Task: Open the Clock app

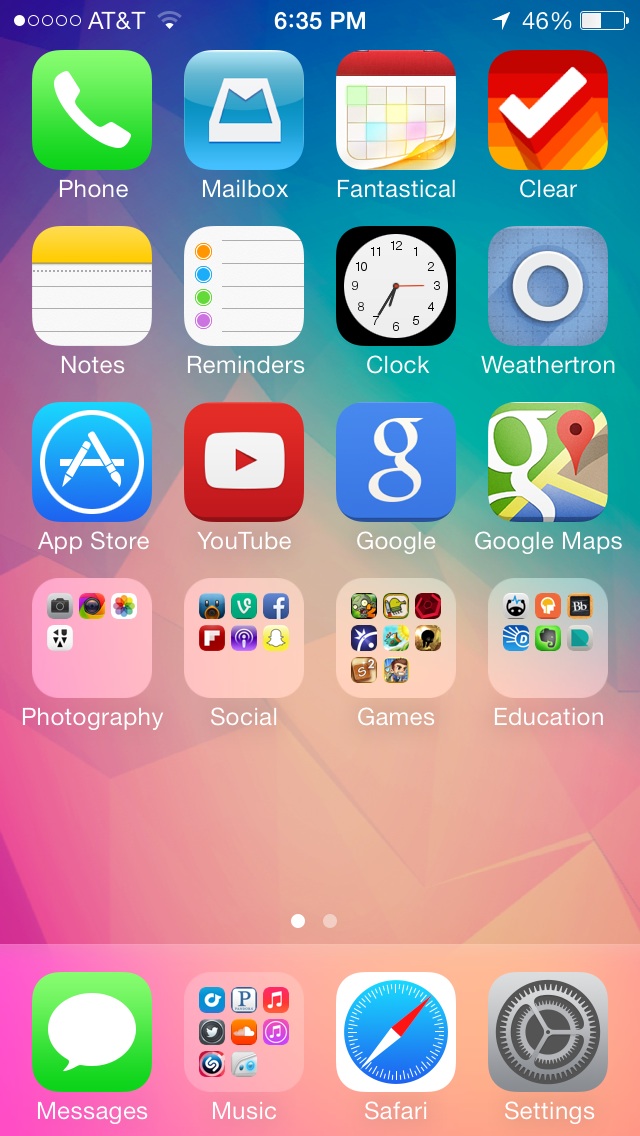Action: pos(396,286)
